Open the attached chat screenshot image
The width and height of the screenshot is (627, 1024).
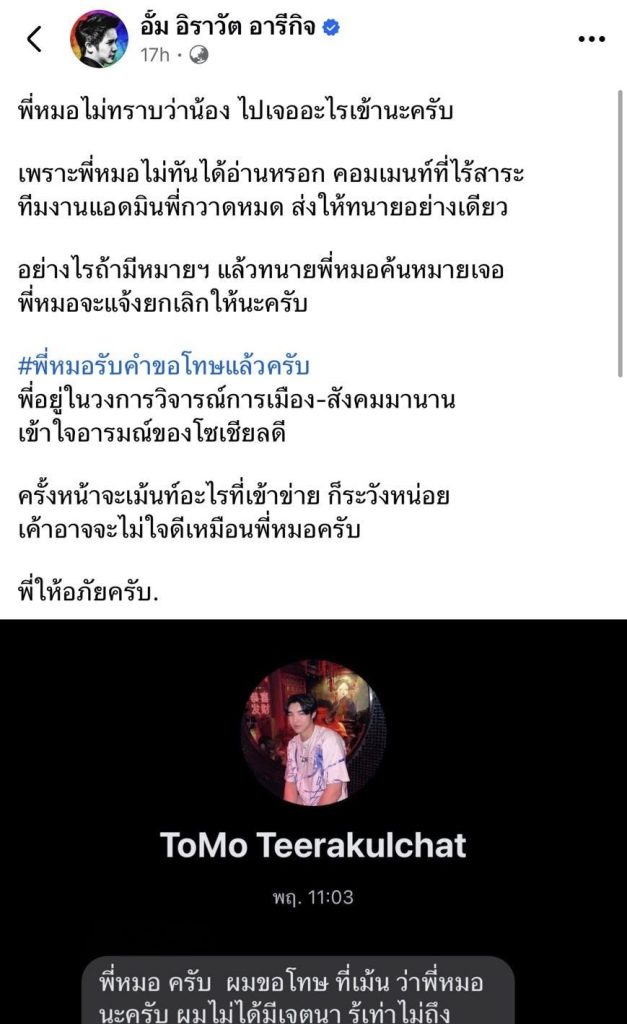click(313, 820)
